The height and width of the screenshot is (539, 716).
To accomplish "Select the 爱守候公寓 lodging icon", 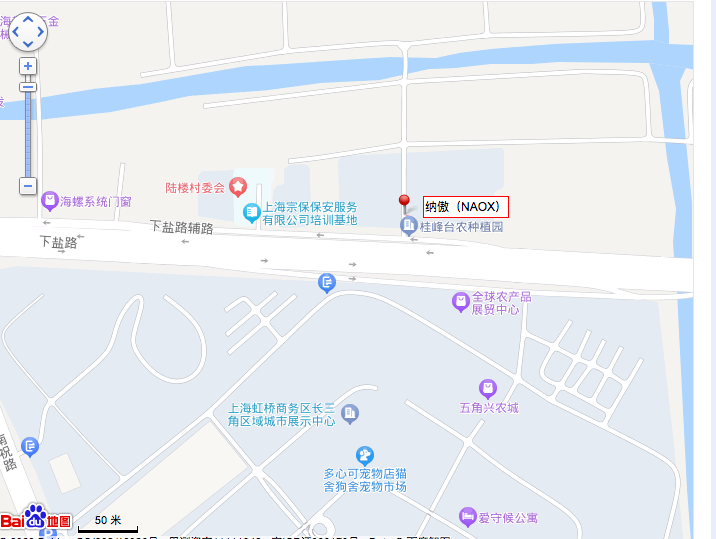I will tap(467, 516).
